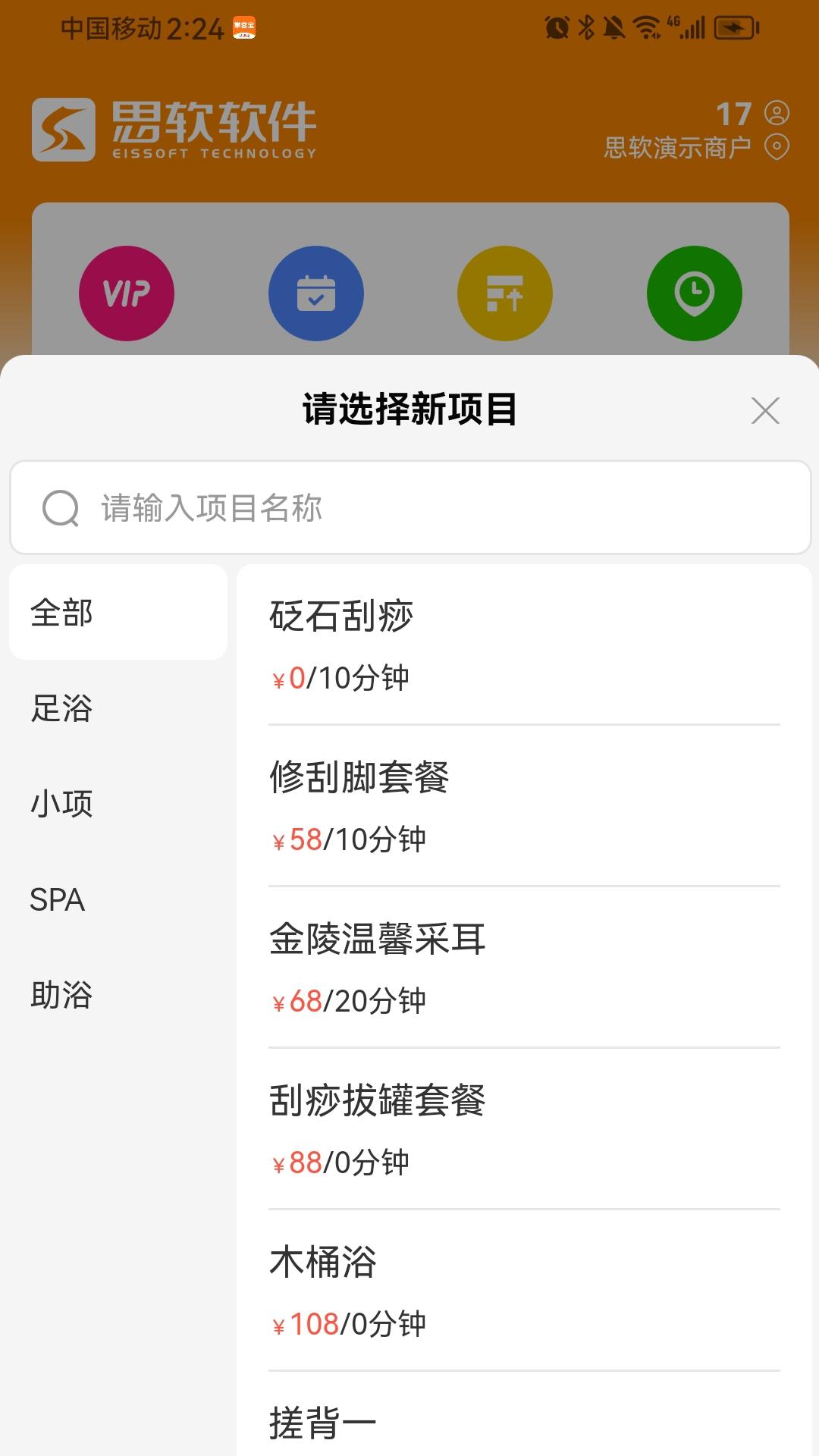Screen dimensions: 819x1456
Task: Pick the 金陵温馨采耳 project
Action: [x=523, y=968]
